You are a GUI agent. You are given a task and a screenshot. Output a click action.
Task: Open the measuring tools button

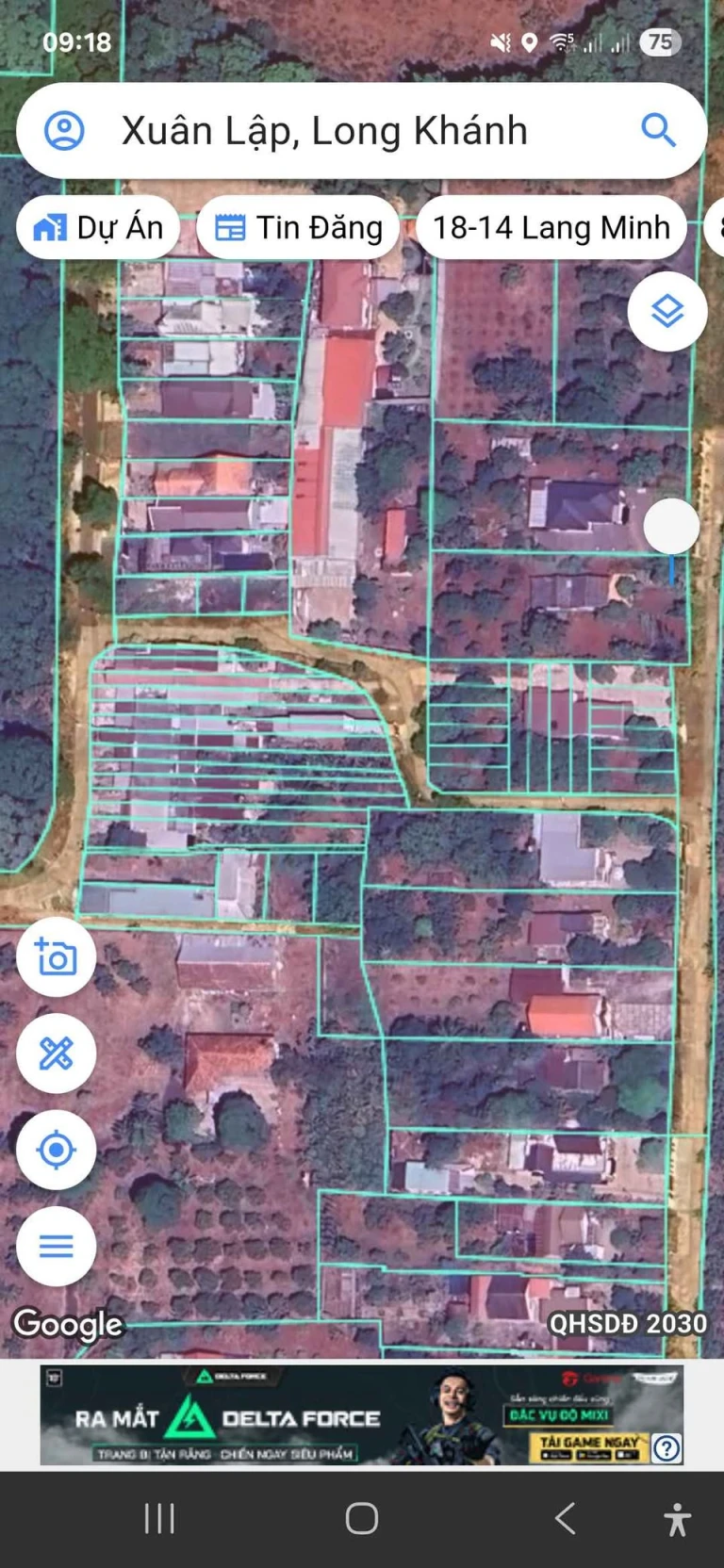(56, 1053)
